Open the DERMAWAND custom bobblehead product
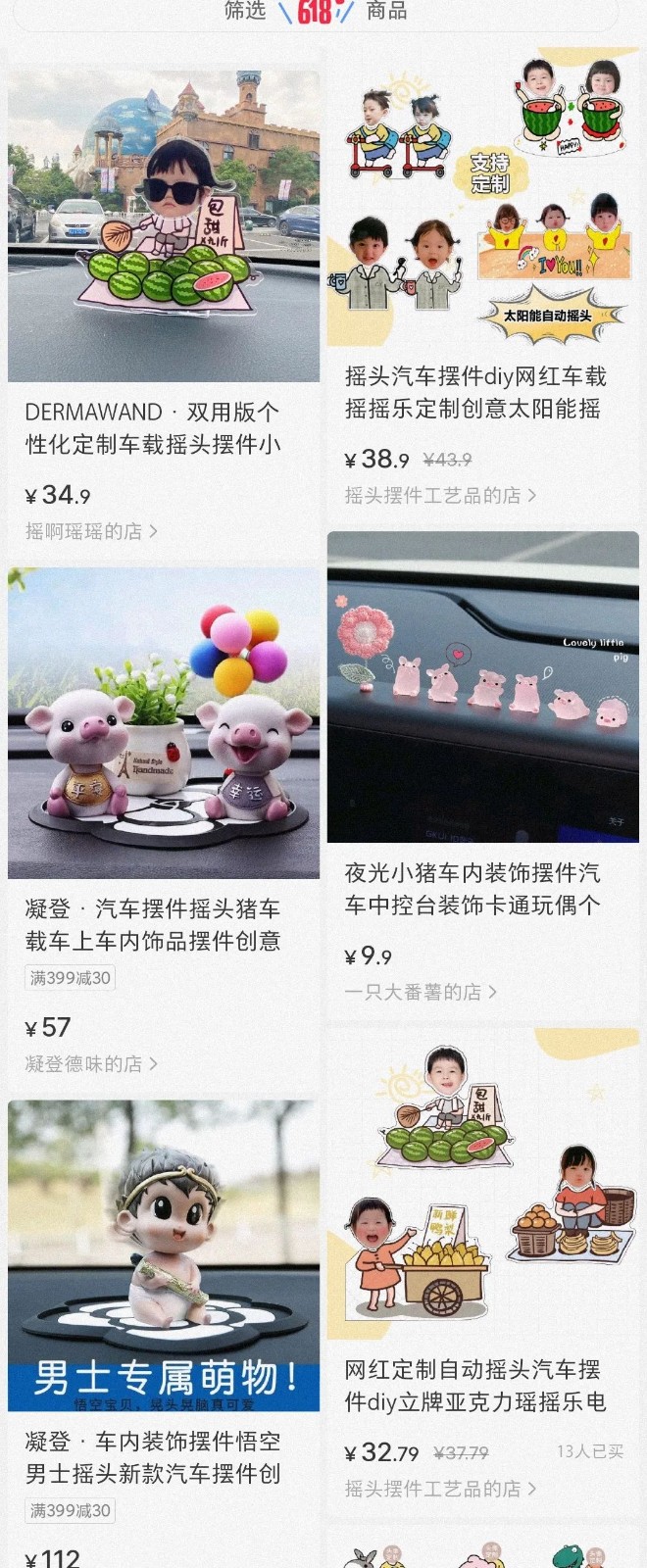The height and width of the screenshot is (1568, 647). pyautogui.click(x=164, y=225)
